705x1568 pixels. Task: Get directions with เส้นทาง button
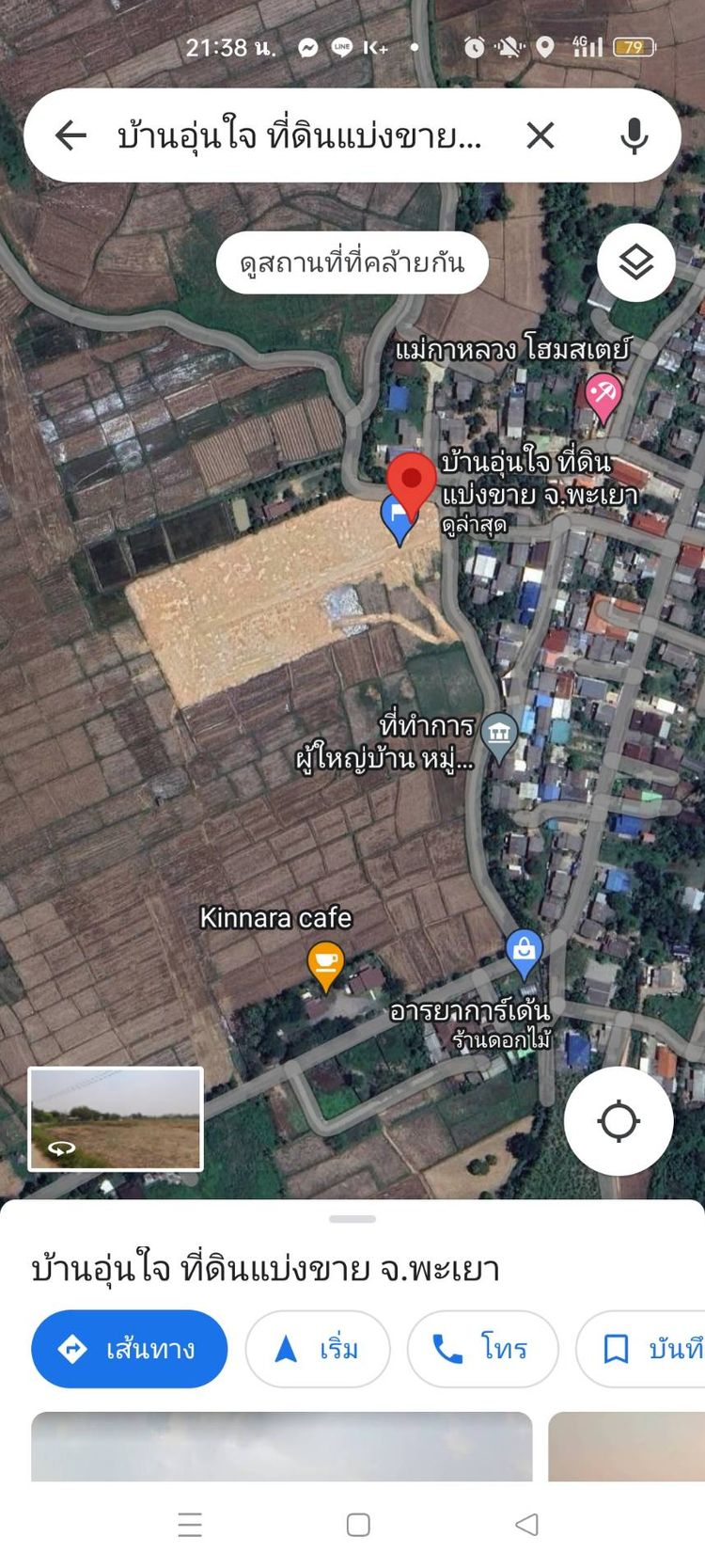tap(130, 1349)
